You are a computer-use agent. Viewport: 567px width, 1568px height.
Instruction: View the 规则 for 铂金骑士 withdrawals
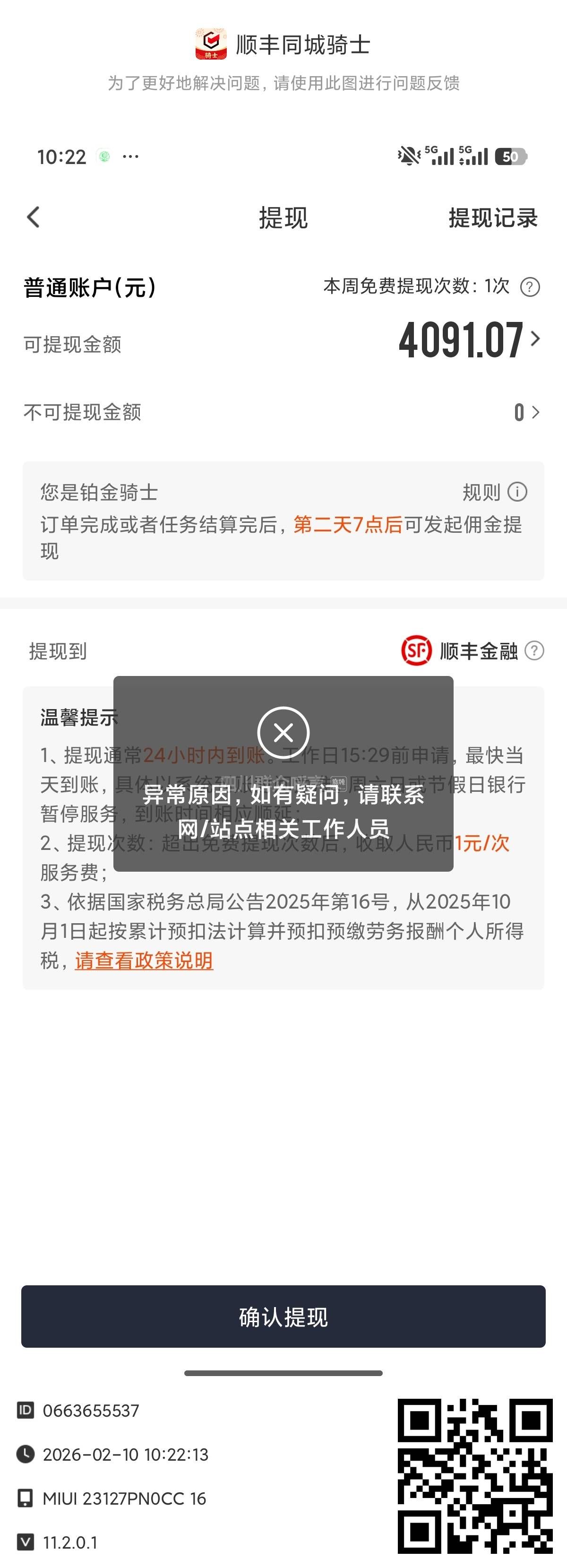click(x=494, y=492)
